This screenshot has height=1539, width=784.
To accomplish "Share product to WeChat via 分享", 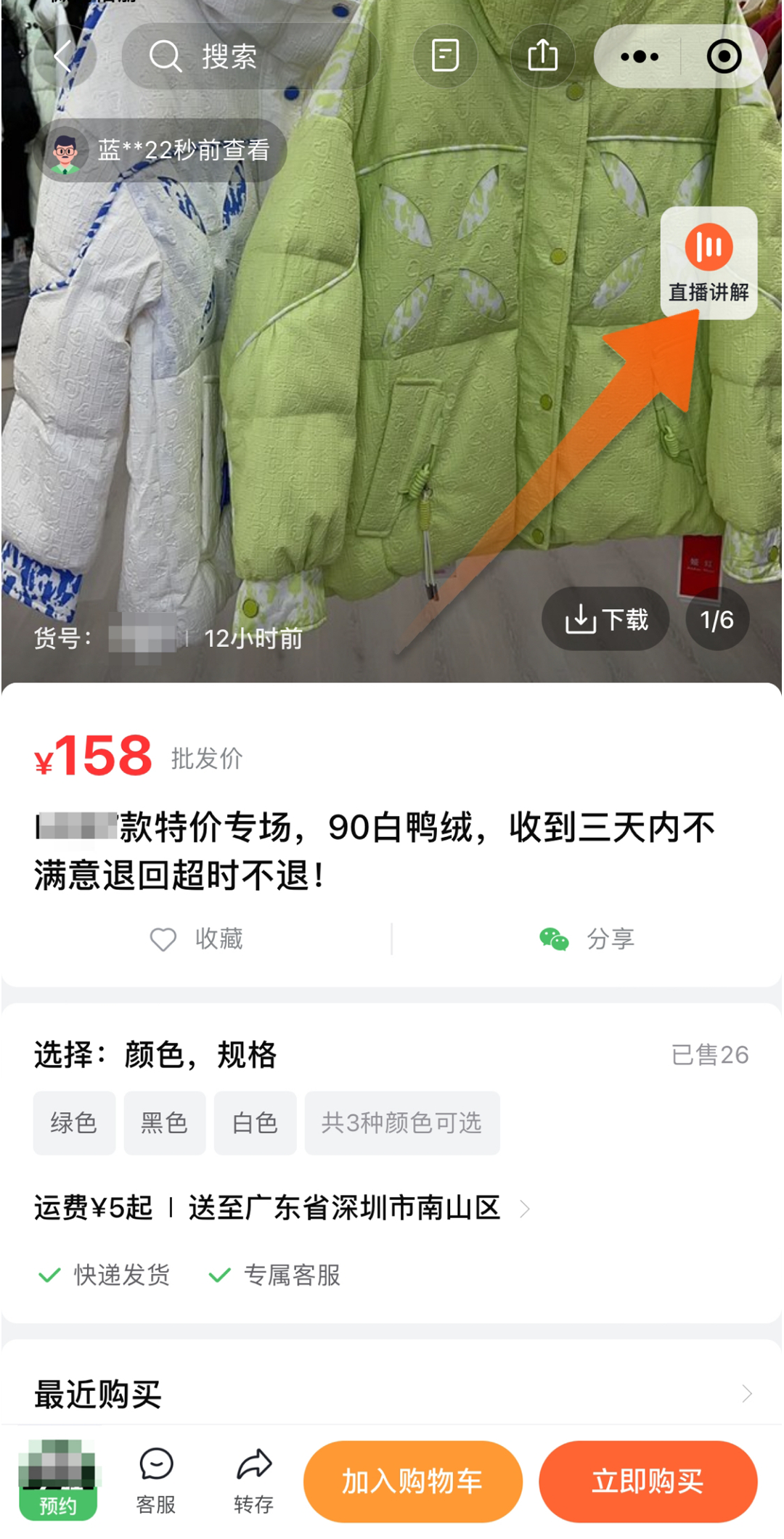I will 587,939.
